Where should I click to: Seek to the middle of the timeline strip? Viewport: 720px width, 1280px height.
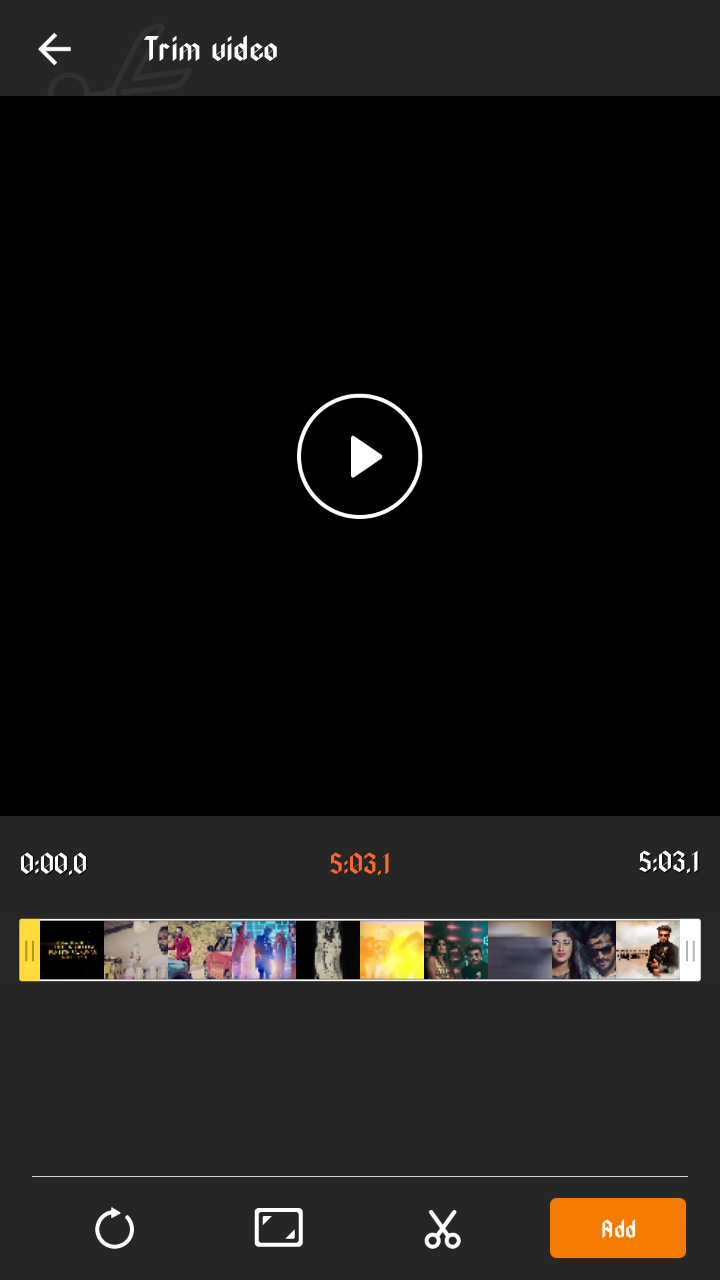coord(360,950)
